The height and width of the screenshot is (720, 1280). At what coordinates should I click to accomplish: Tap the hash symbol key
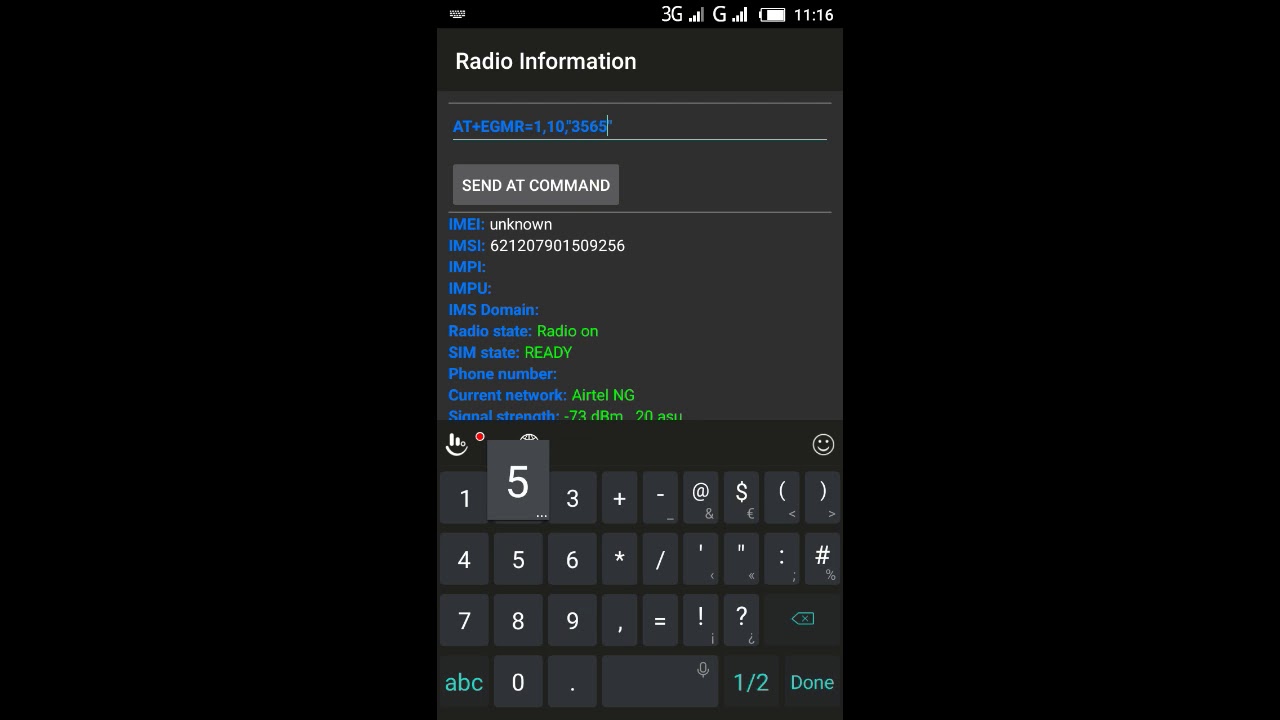click(x=822, y=558)
